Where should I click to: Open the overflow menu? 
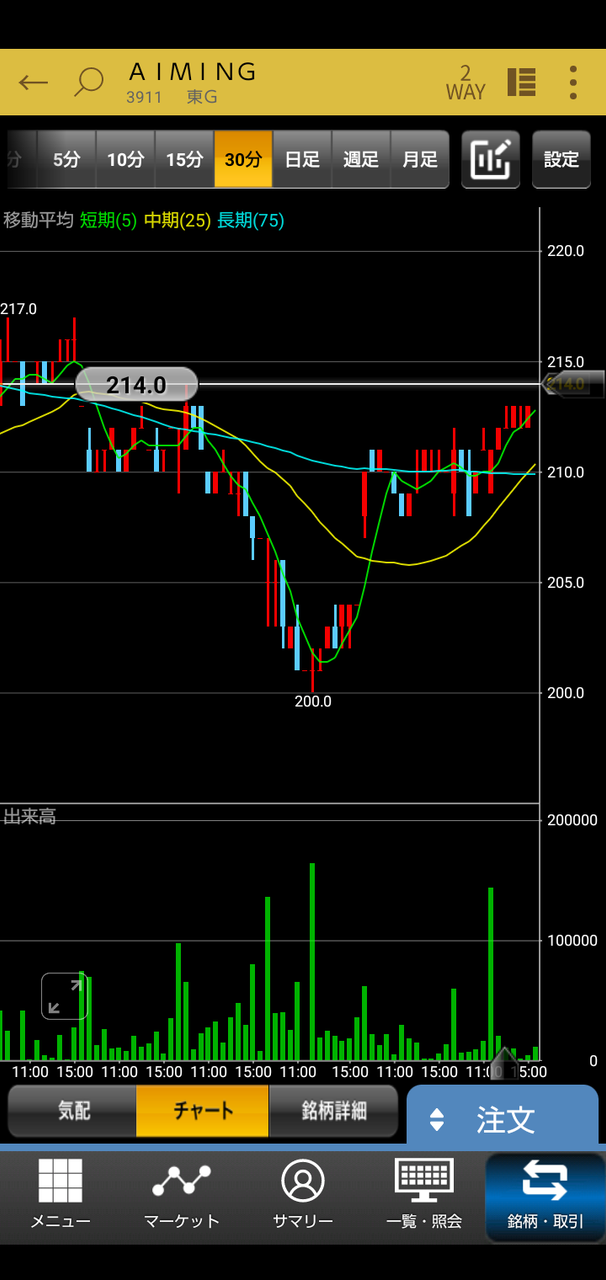pos(573,83)
